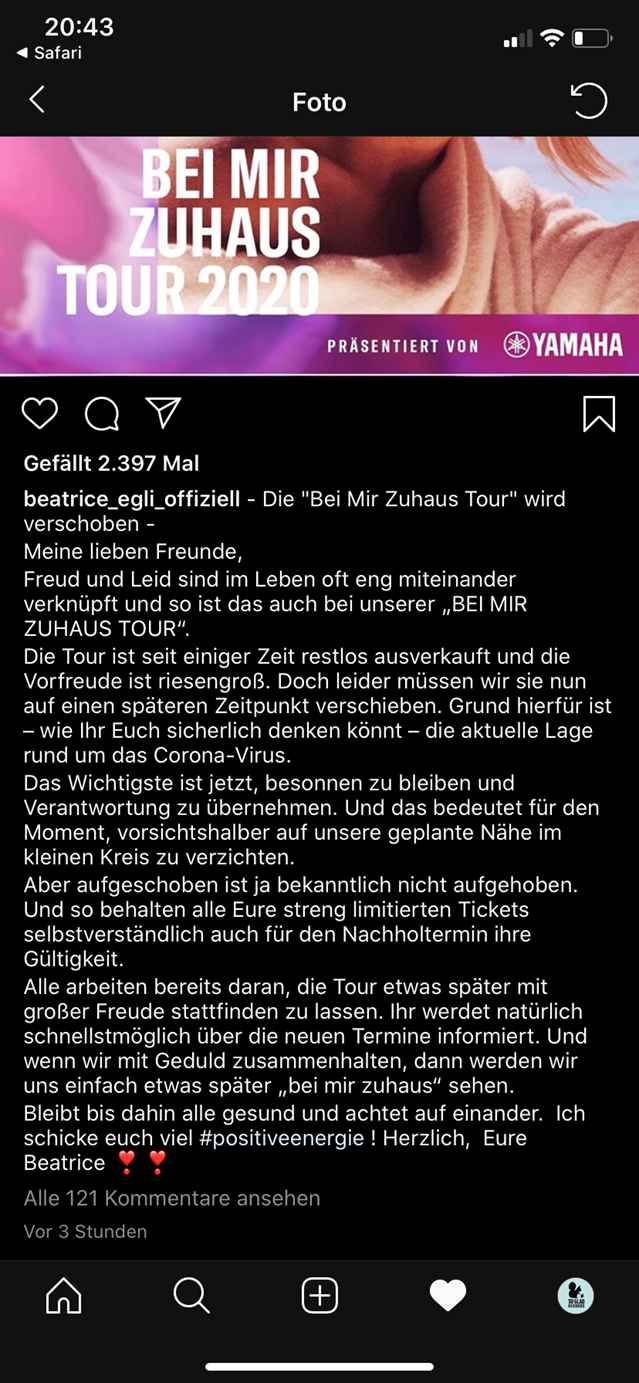The width and height of the screenshot is (639, 1383).
Task: Open the tour banner image
Action: tap(320, 255)
